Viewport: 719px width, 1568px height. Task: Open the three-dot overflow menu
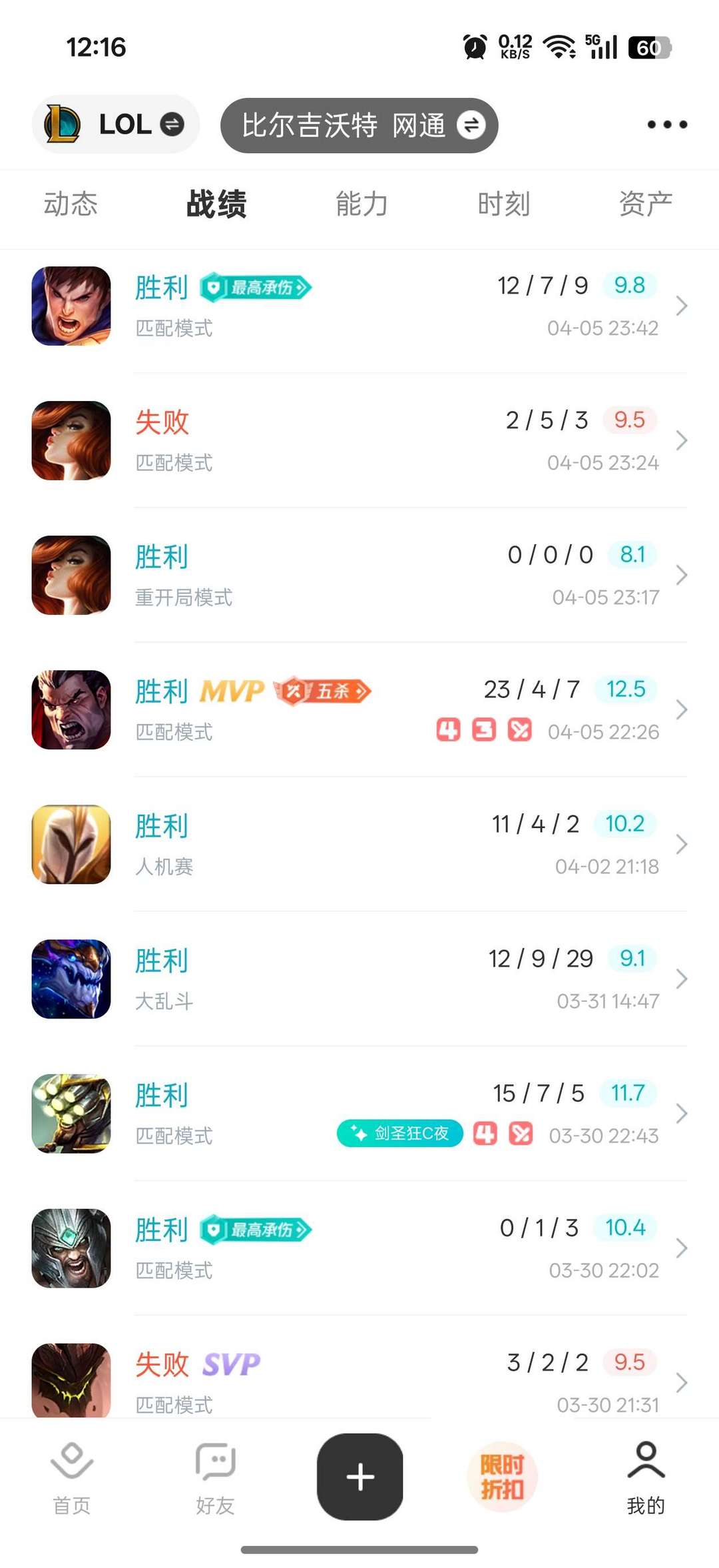(667, 125)
